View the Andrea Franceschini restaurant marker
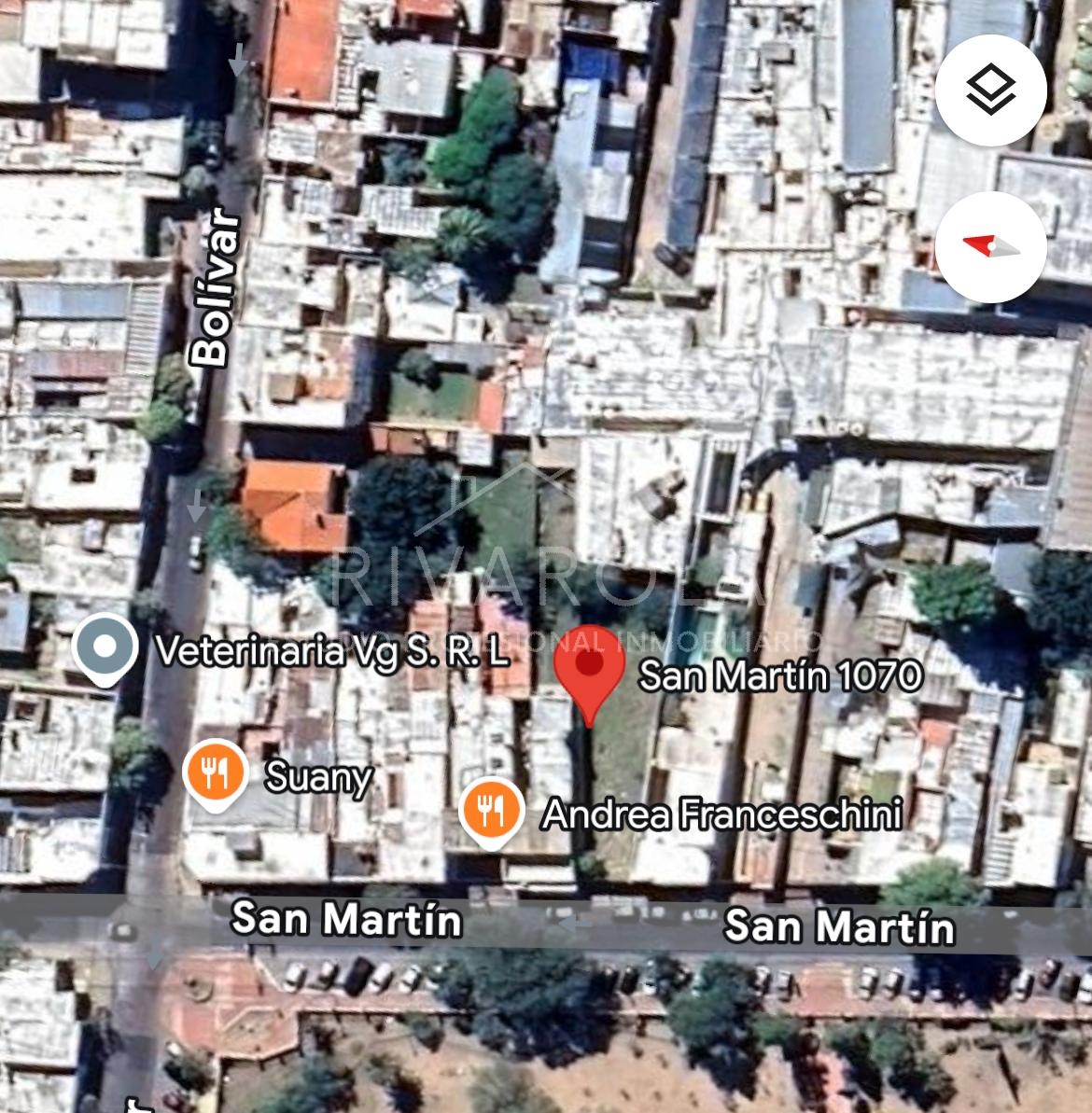Viewport: 1092px width, 1113px height. pos(493,811)
